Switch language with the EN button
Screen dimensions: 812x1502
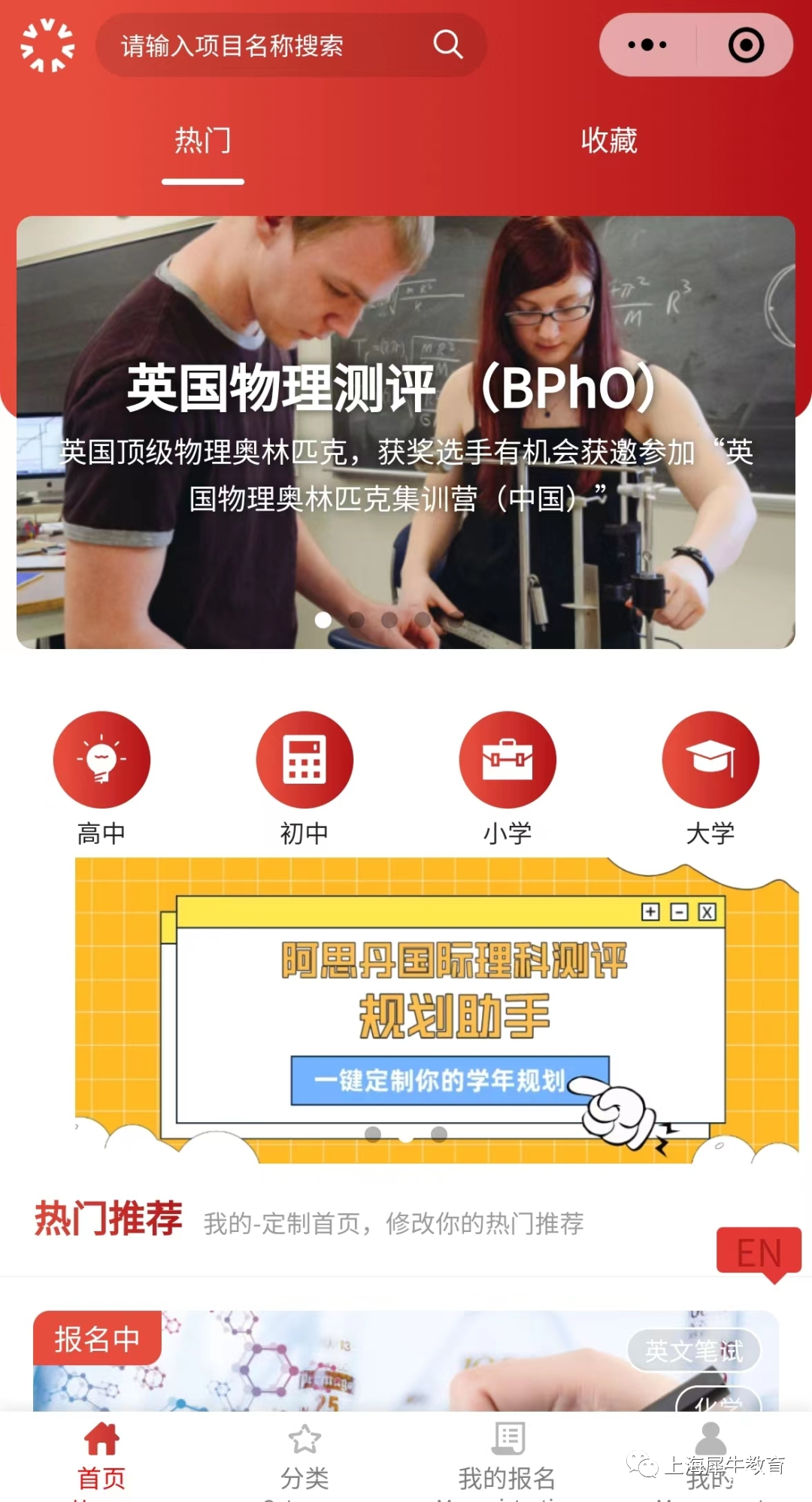pos(759,1252)
